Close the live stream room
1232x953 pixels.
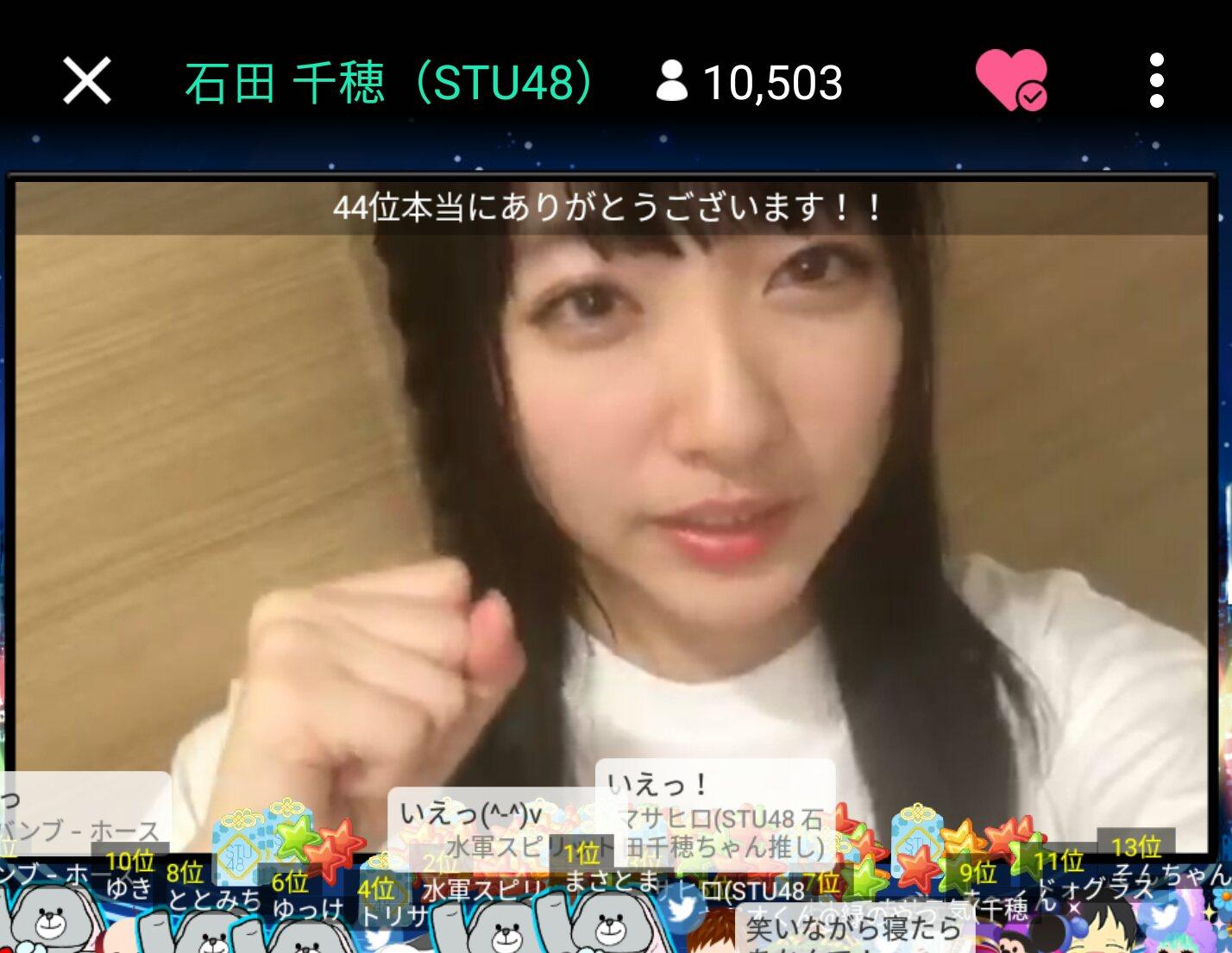[x=87, y=81]
